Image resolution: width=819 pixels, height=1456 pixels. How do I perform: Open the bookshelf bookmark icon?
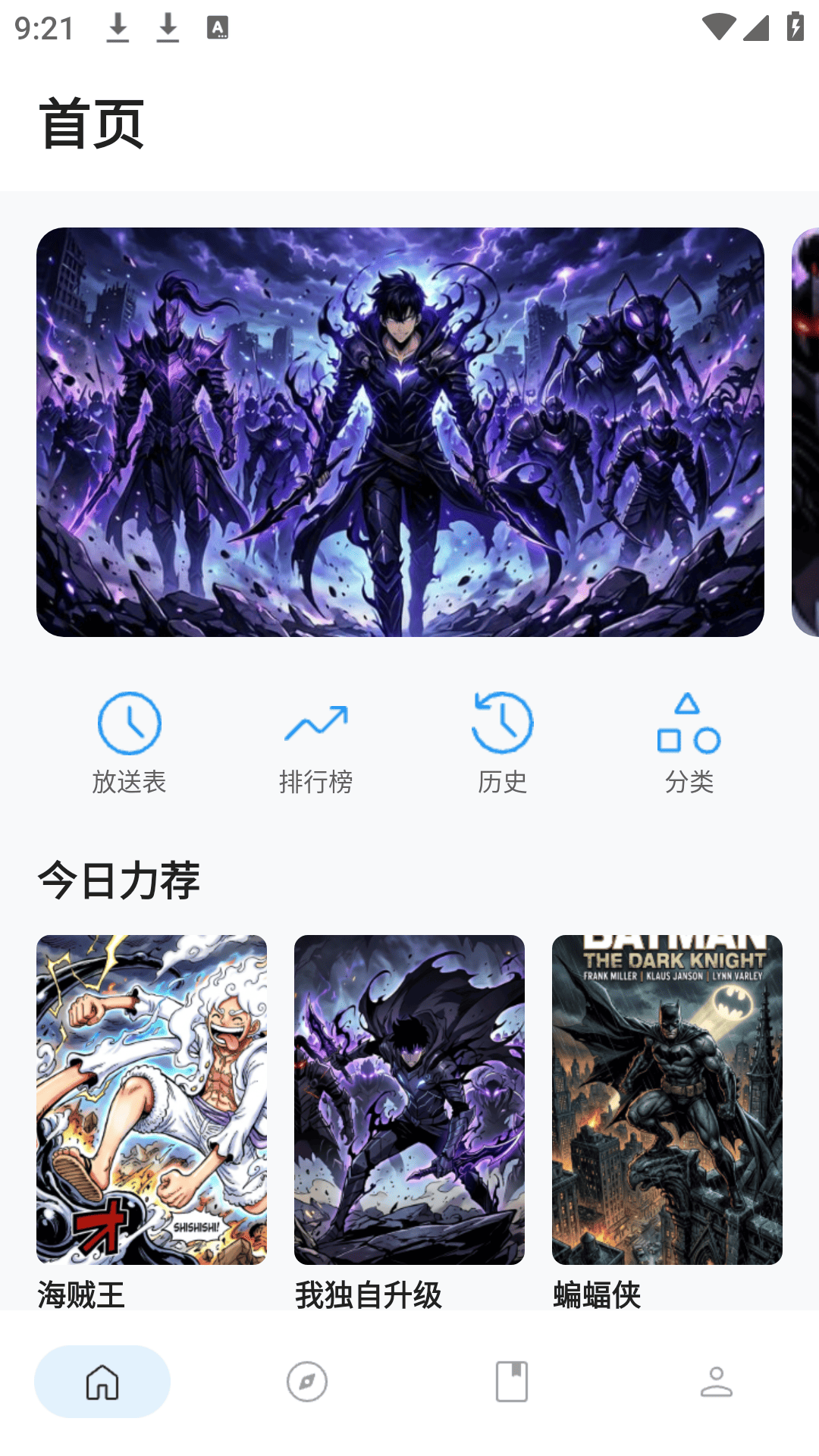512,1382
